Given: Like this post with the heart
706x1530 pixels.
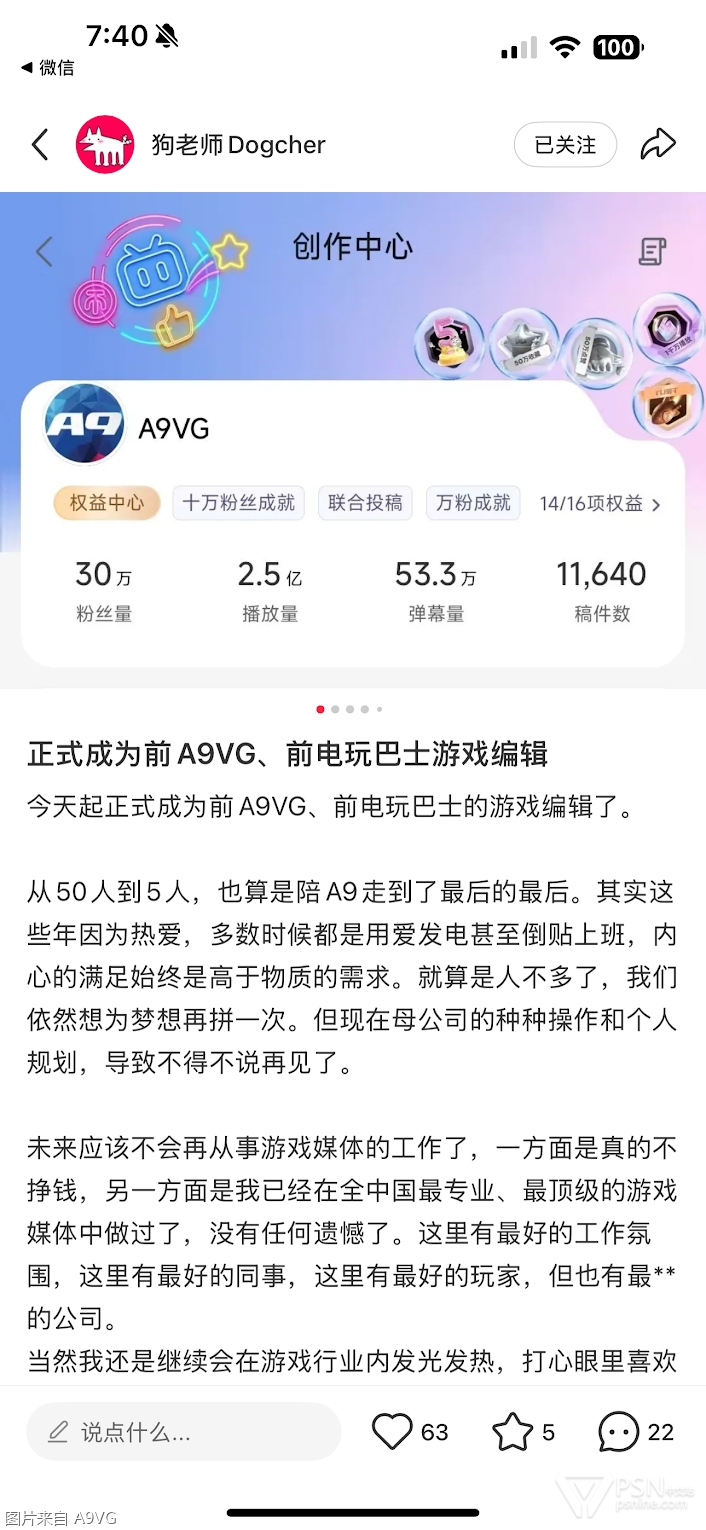Looking at the screenshot, I should [392, 1432].
